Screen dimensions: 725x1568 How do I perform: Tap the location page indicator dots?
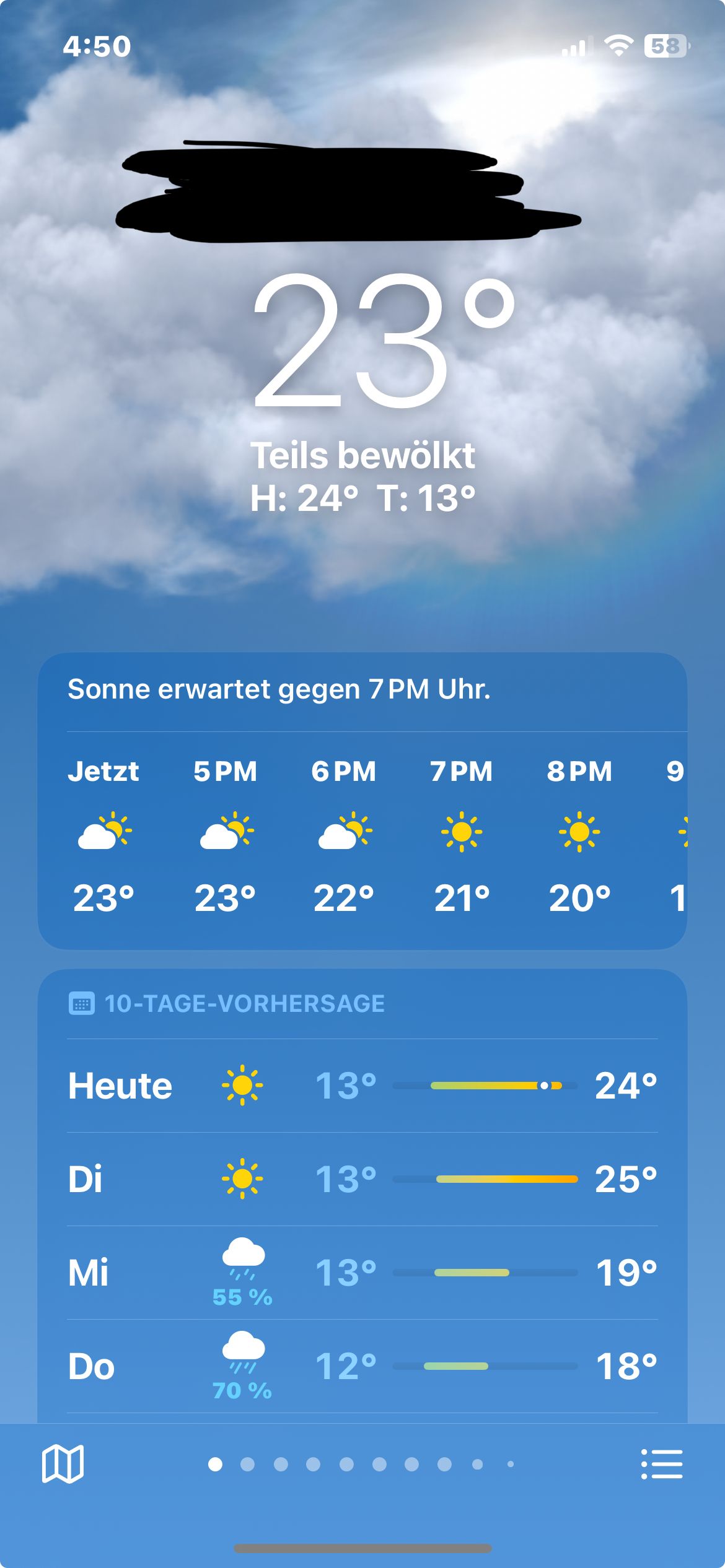pos(361,1464)
